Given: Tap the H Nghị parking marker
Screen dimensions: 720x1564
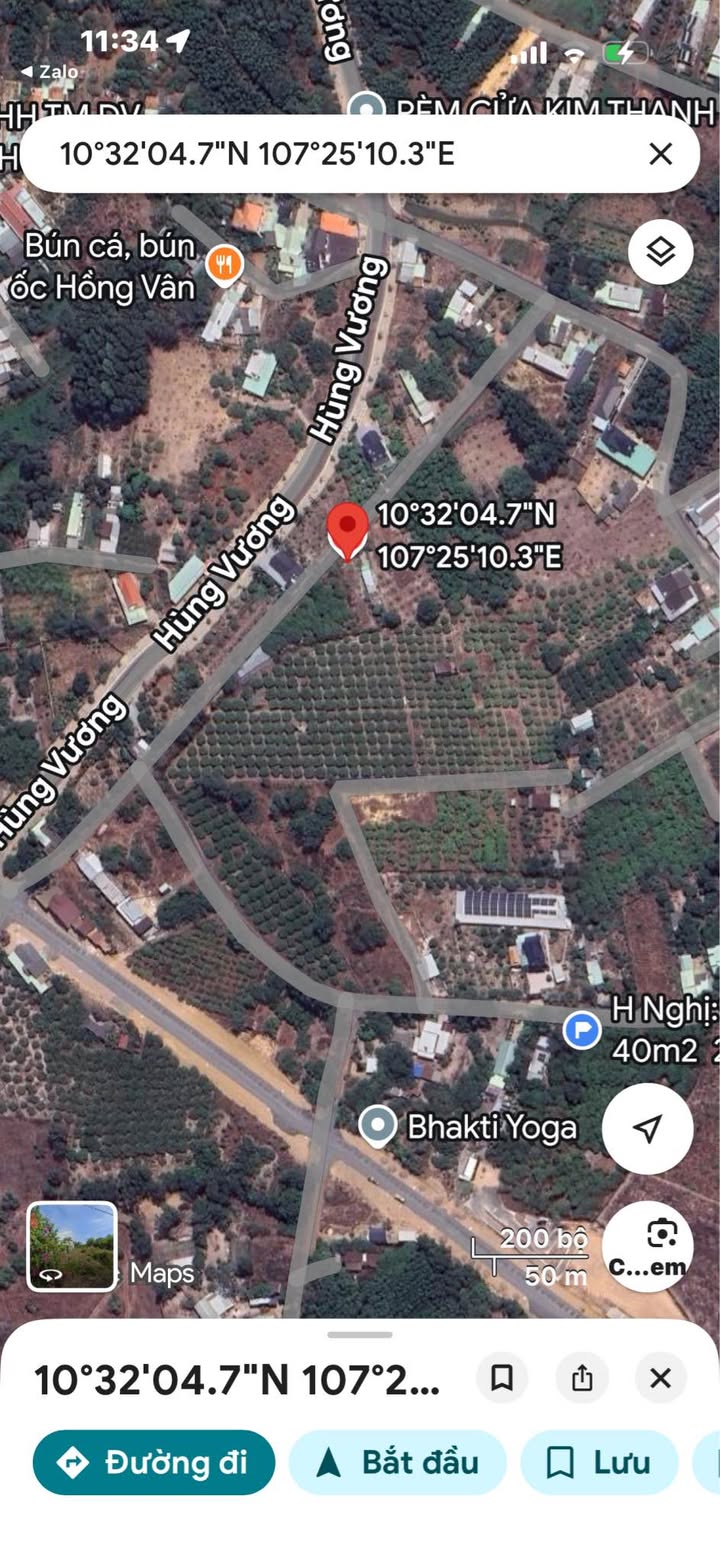Looking at the screenshot, I should (x=582, y=1029).
